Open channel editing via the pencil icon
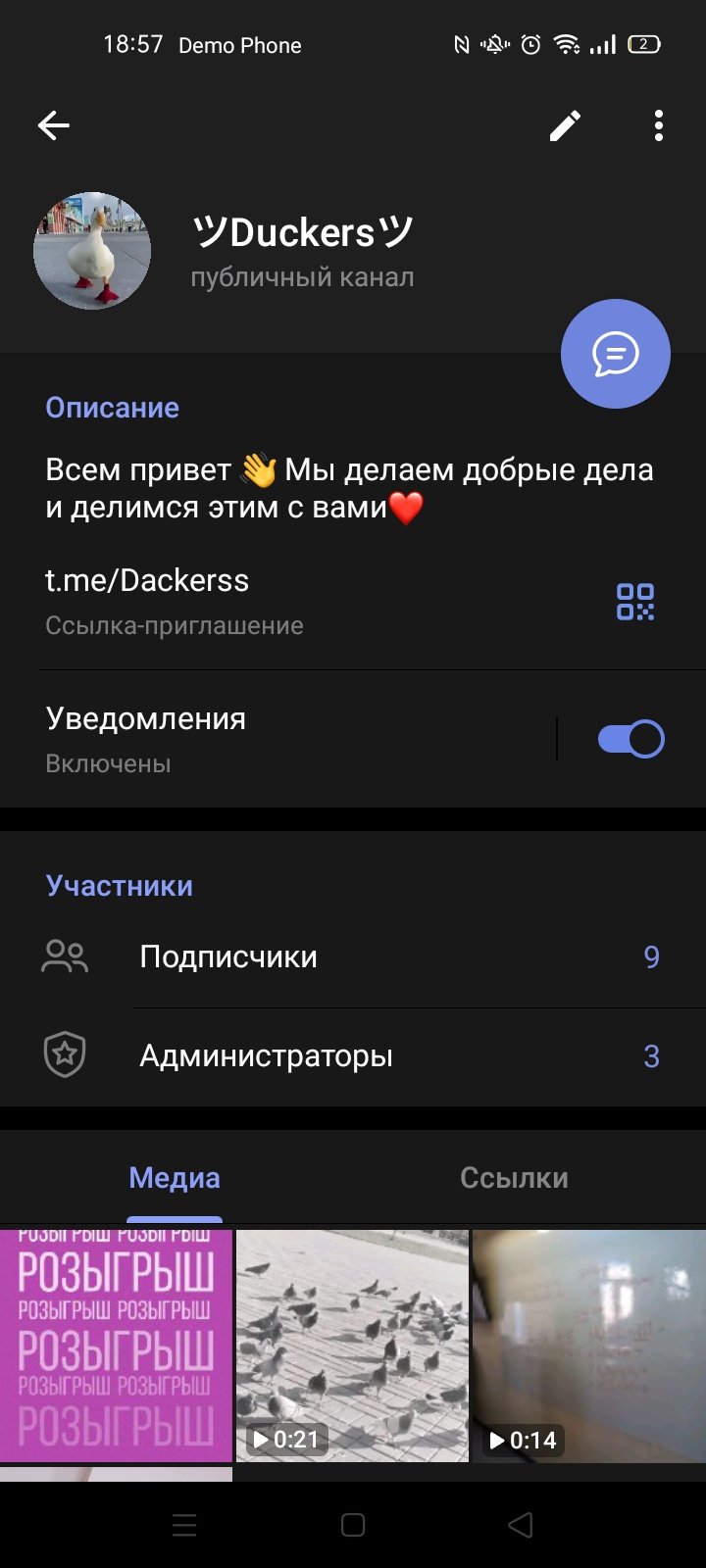The width and height of the screenshot is (706, 1568). (x=565, y=125)
